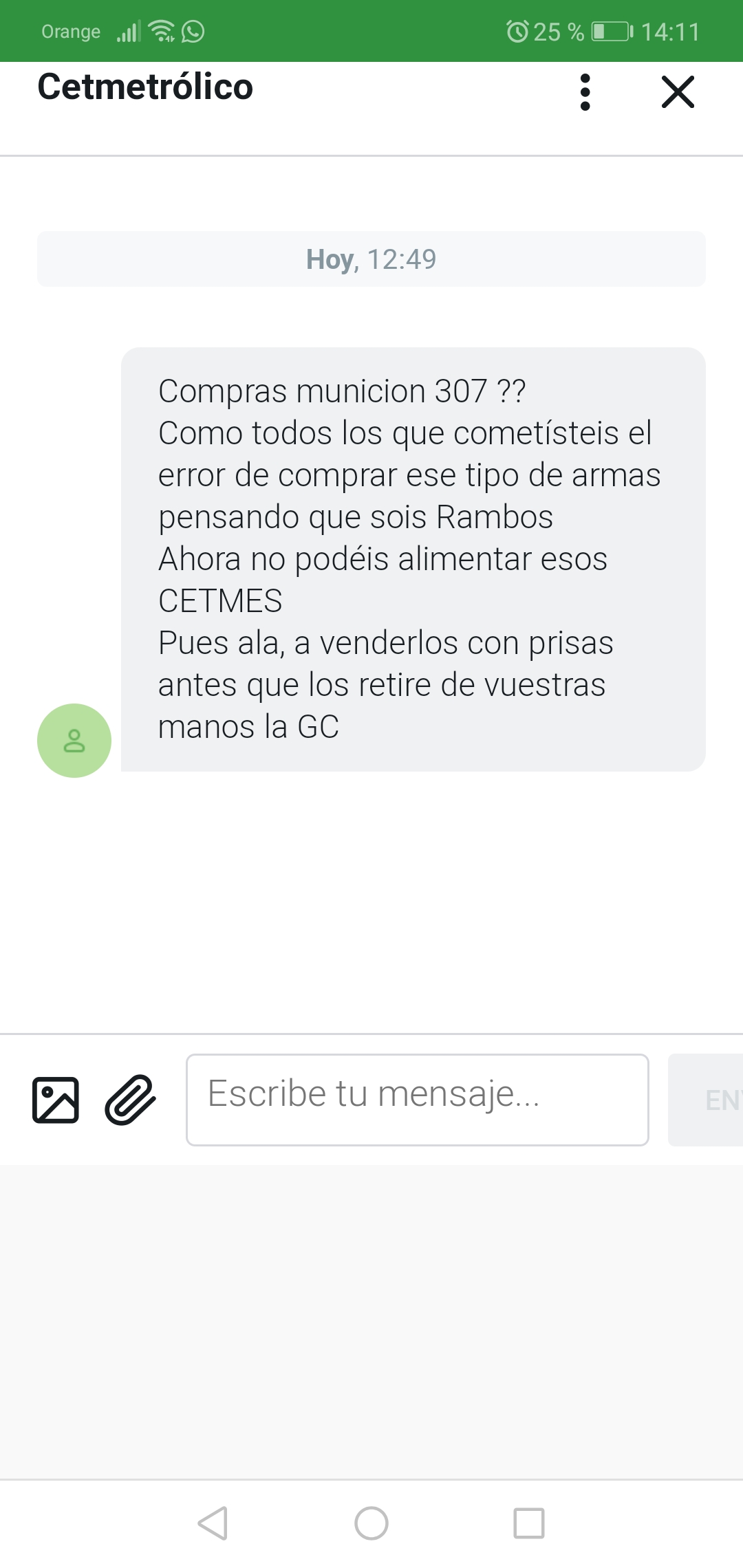This screenshot has height=1568, width=743.
Task: Open the three-dot overflow menu
Action: tap(585, 92)
